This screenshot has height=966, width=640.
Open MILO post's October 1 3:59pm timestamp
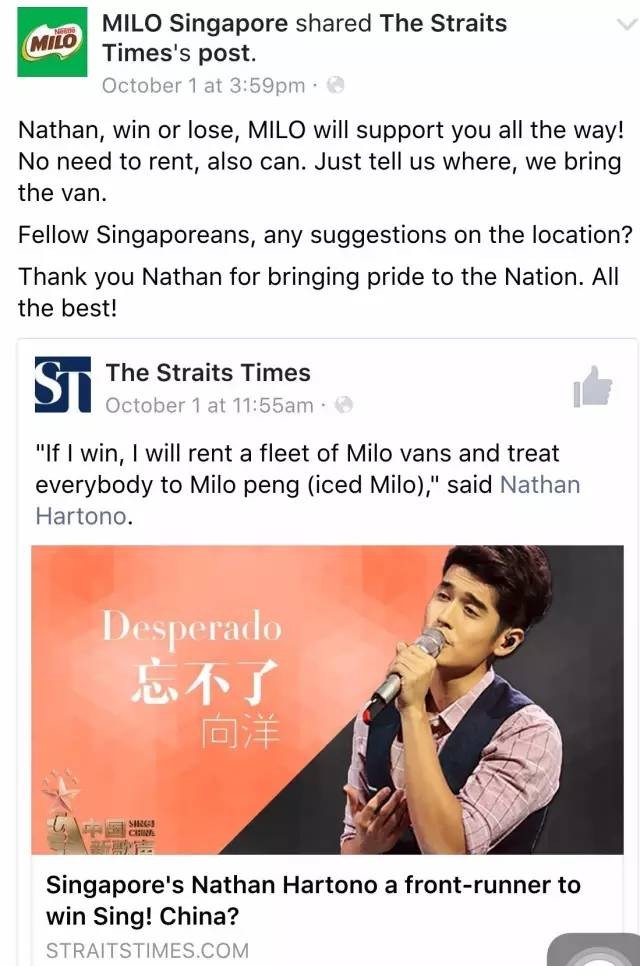tap(203, 85)
